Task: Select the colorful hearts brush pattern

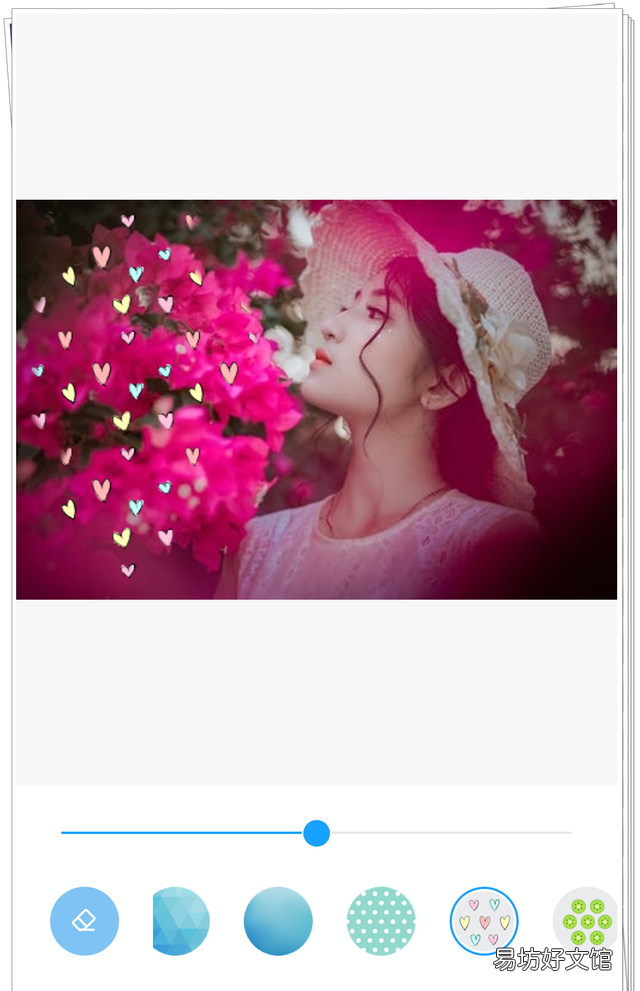Action: pyautogui.click(x=484, y=921)
